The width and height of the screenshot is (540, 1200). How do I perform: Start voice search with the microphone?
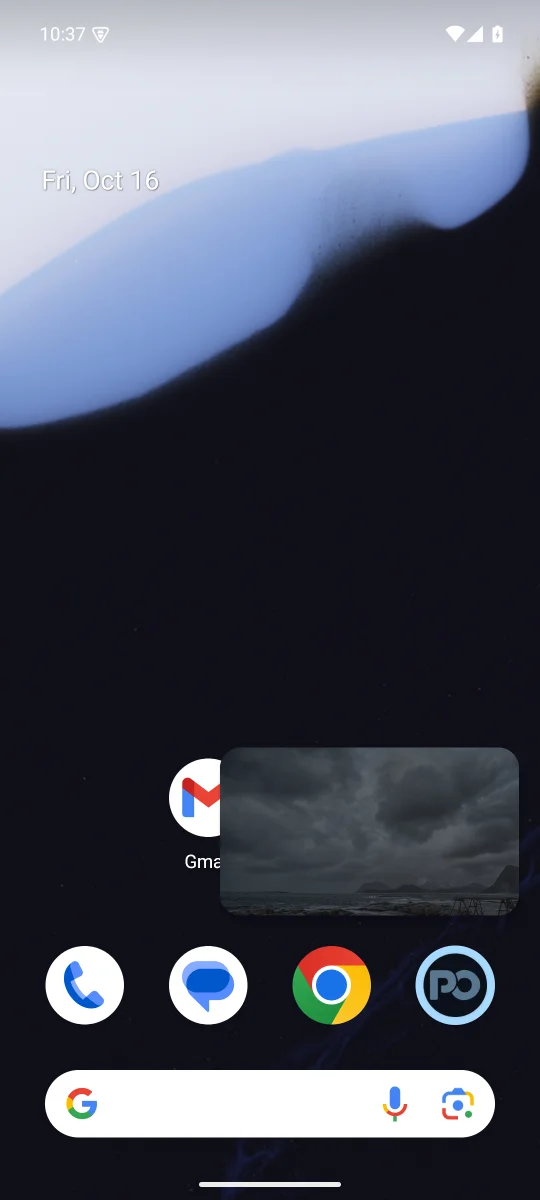click(x=395, y=1104)
